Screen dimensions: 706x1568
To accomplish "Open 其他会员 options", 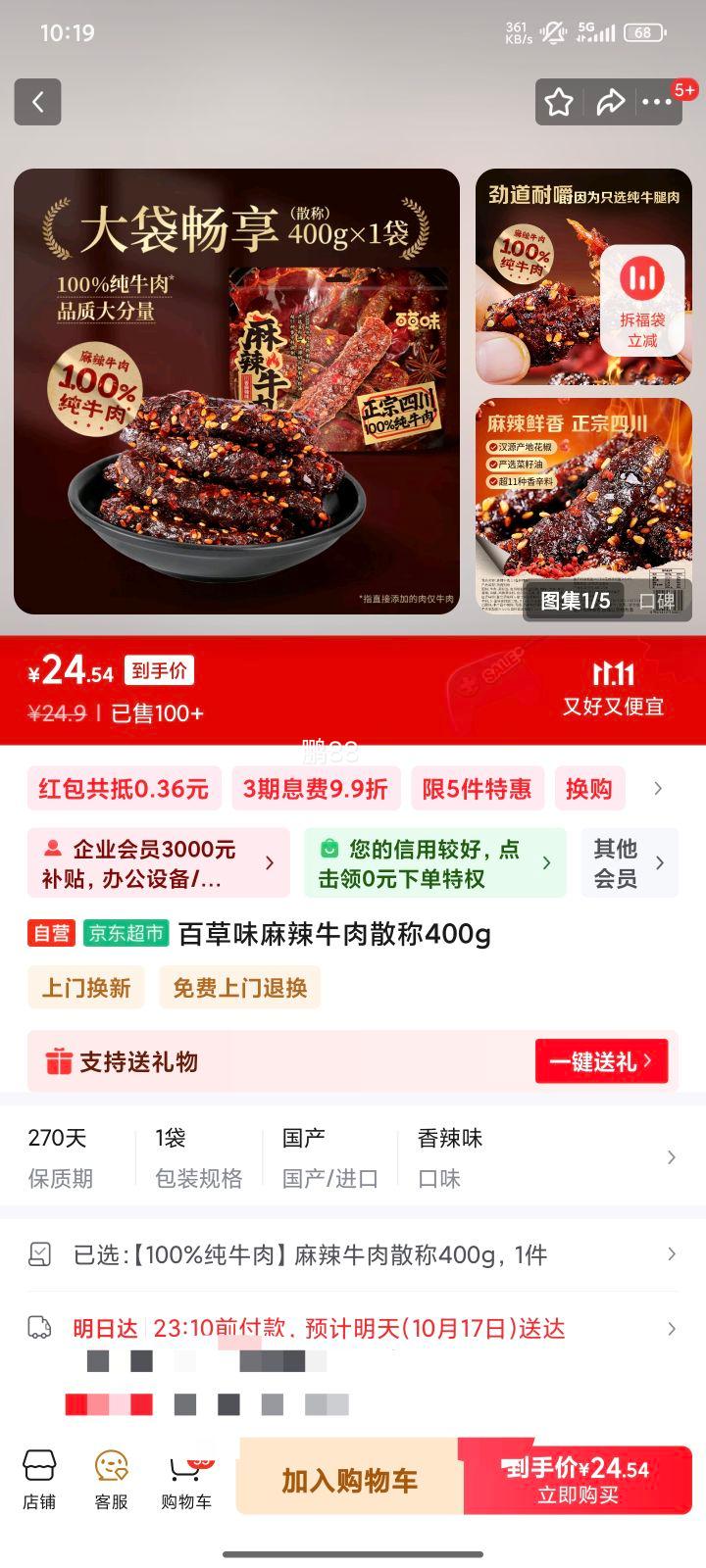I will tap(629, 863).
